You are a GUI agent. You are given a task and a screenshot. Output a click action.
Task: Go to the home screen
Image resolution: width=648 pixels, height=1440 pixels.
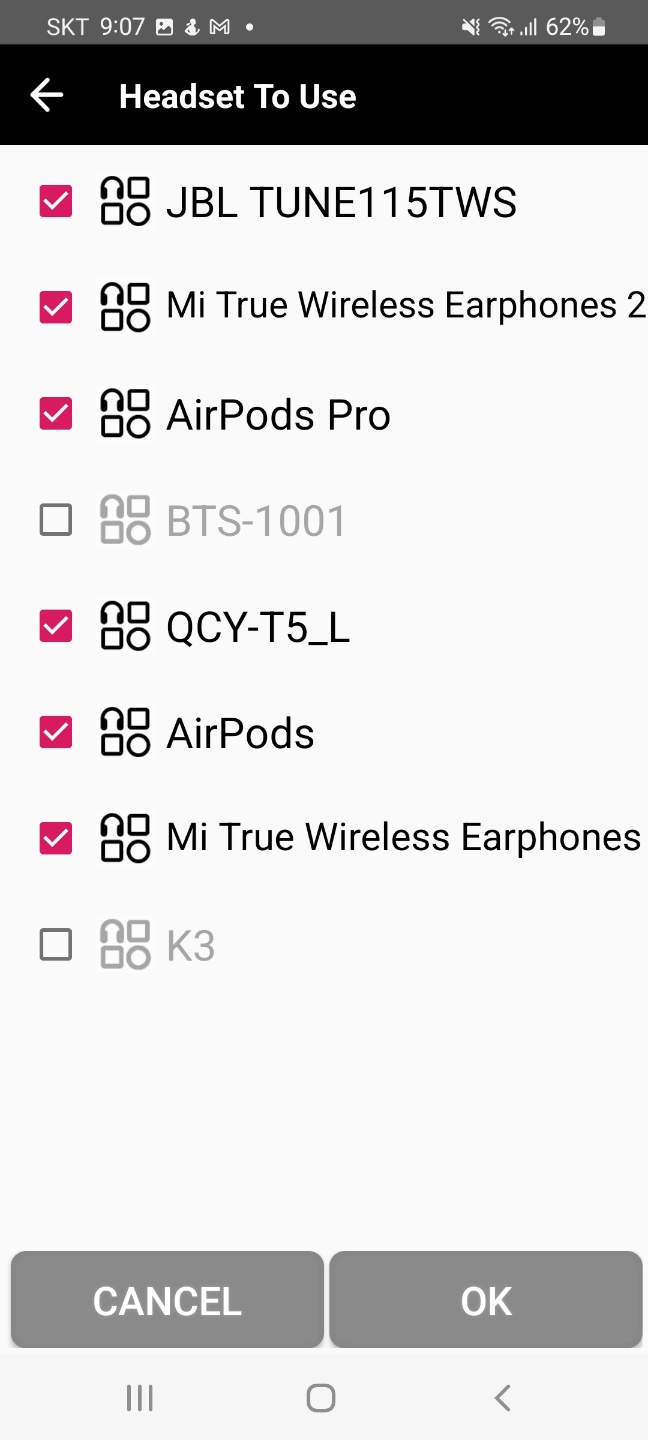tap(321, 1398)
